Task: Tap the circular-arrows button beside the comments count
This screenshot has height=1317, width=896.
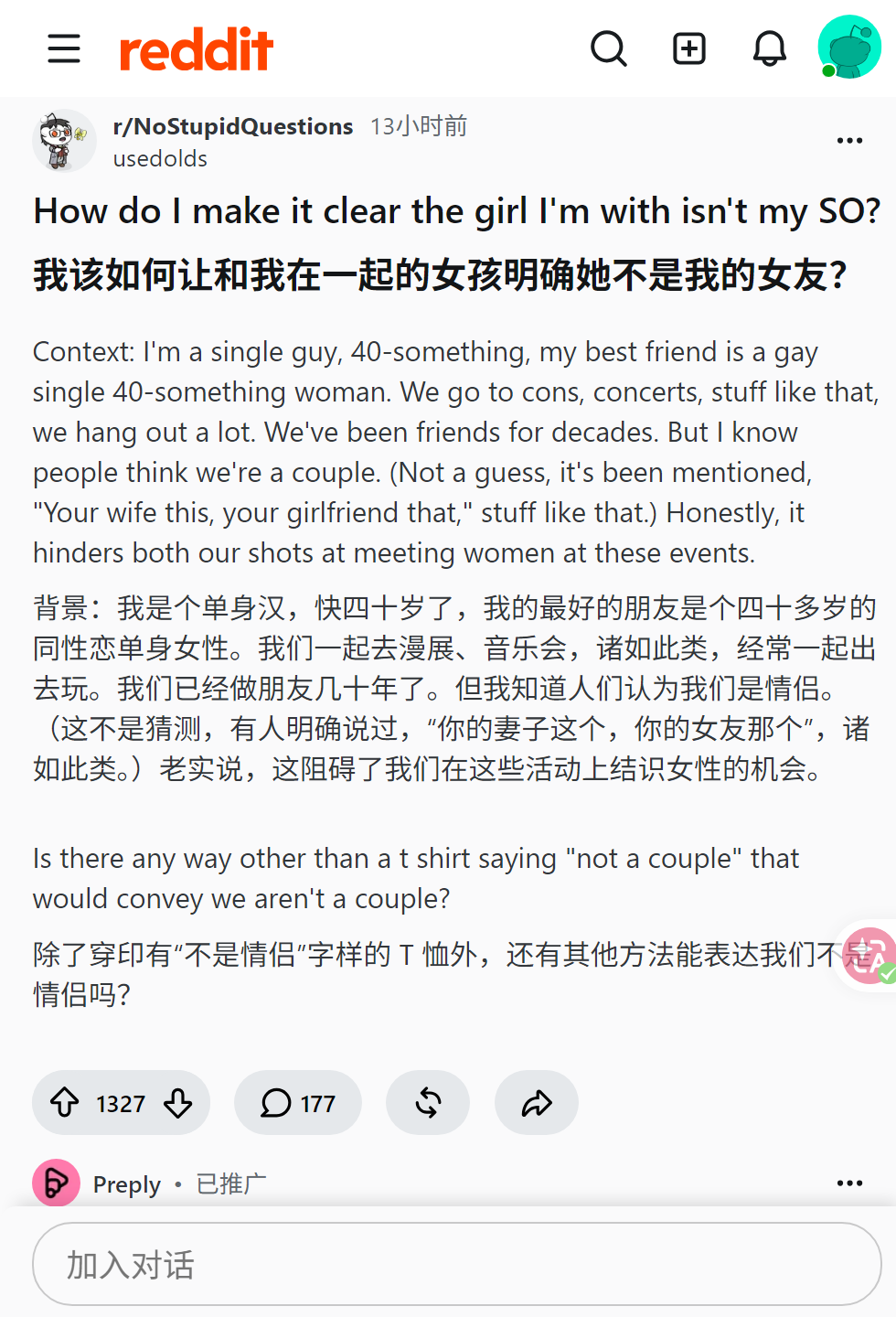Action: [428, 1103]
